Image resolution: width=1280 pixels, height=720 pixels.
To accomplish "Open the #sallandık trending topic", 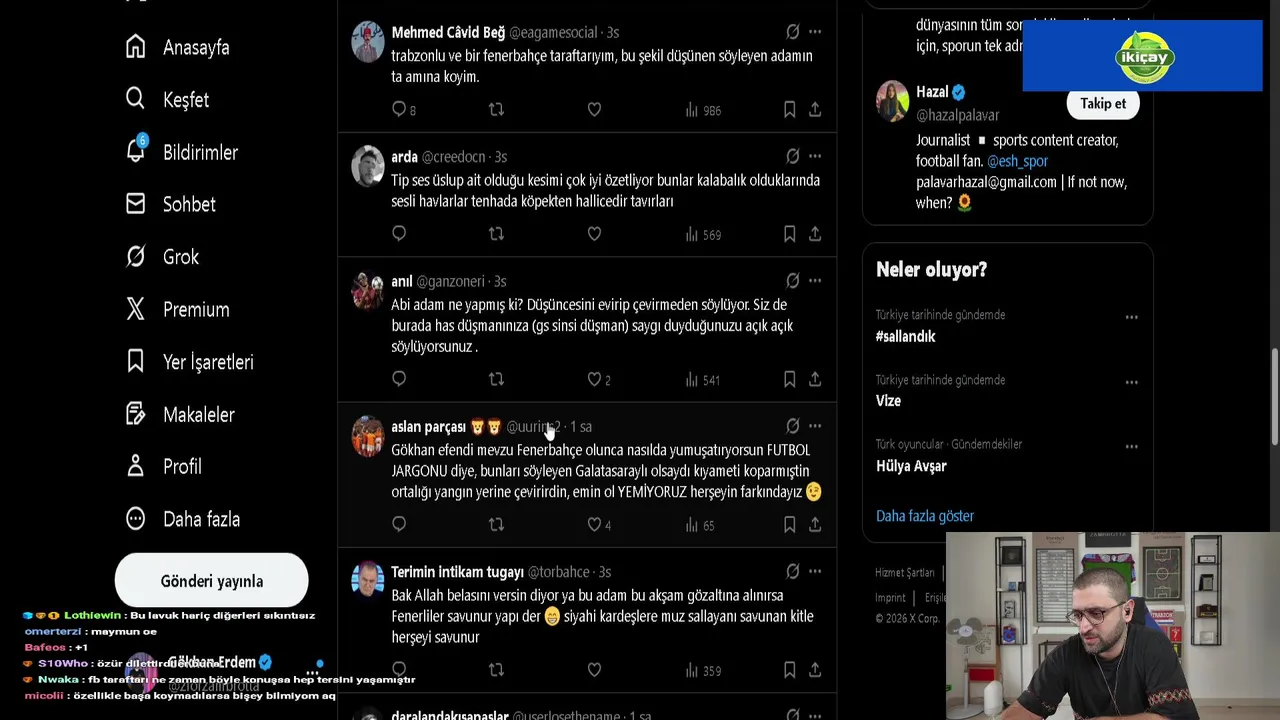I will tap(906, 336).
